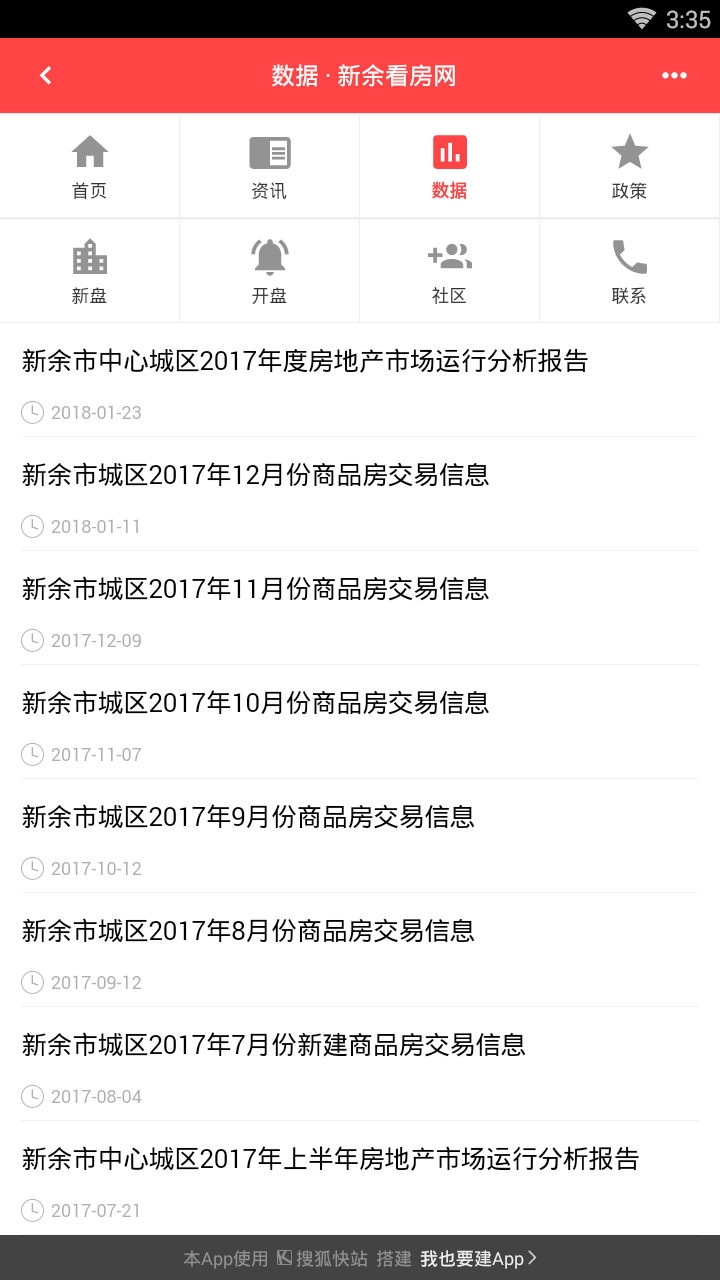Screen dimensions: 720x1280
Task: Switch to the 首页 tab
Action: click(90, 166)
